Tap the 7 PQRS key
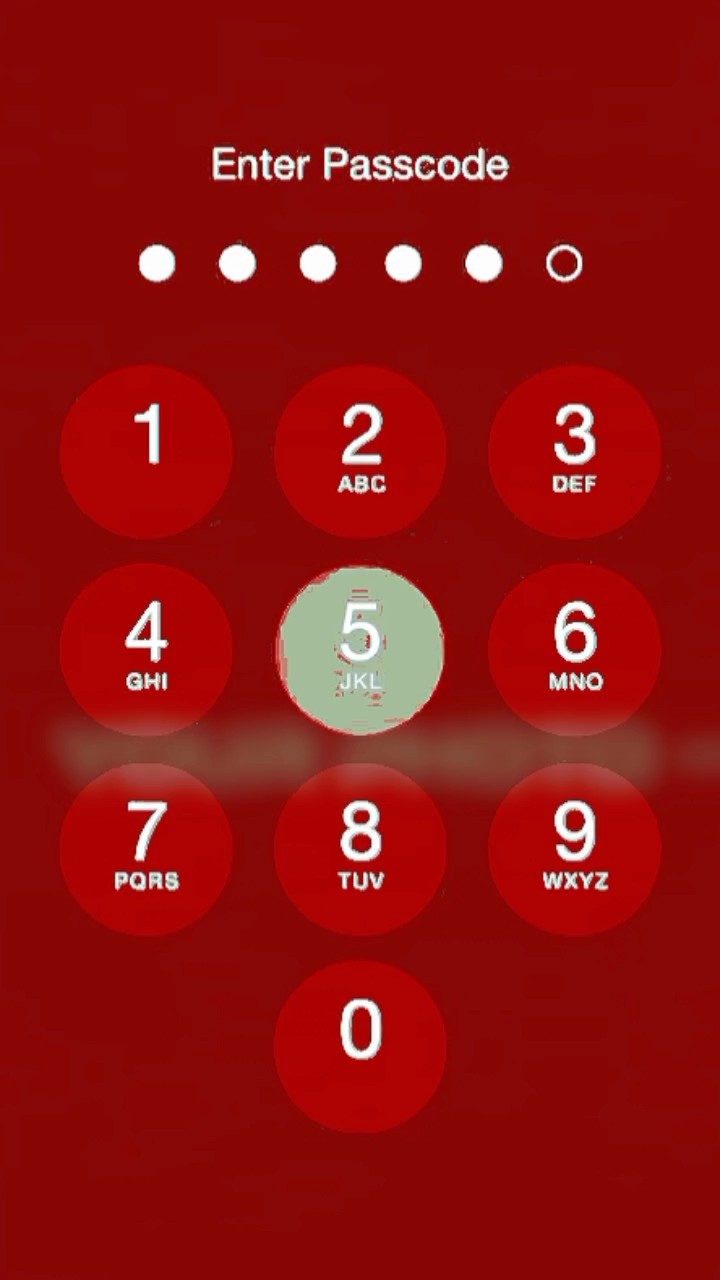 (x=146, y=849)
